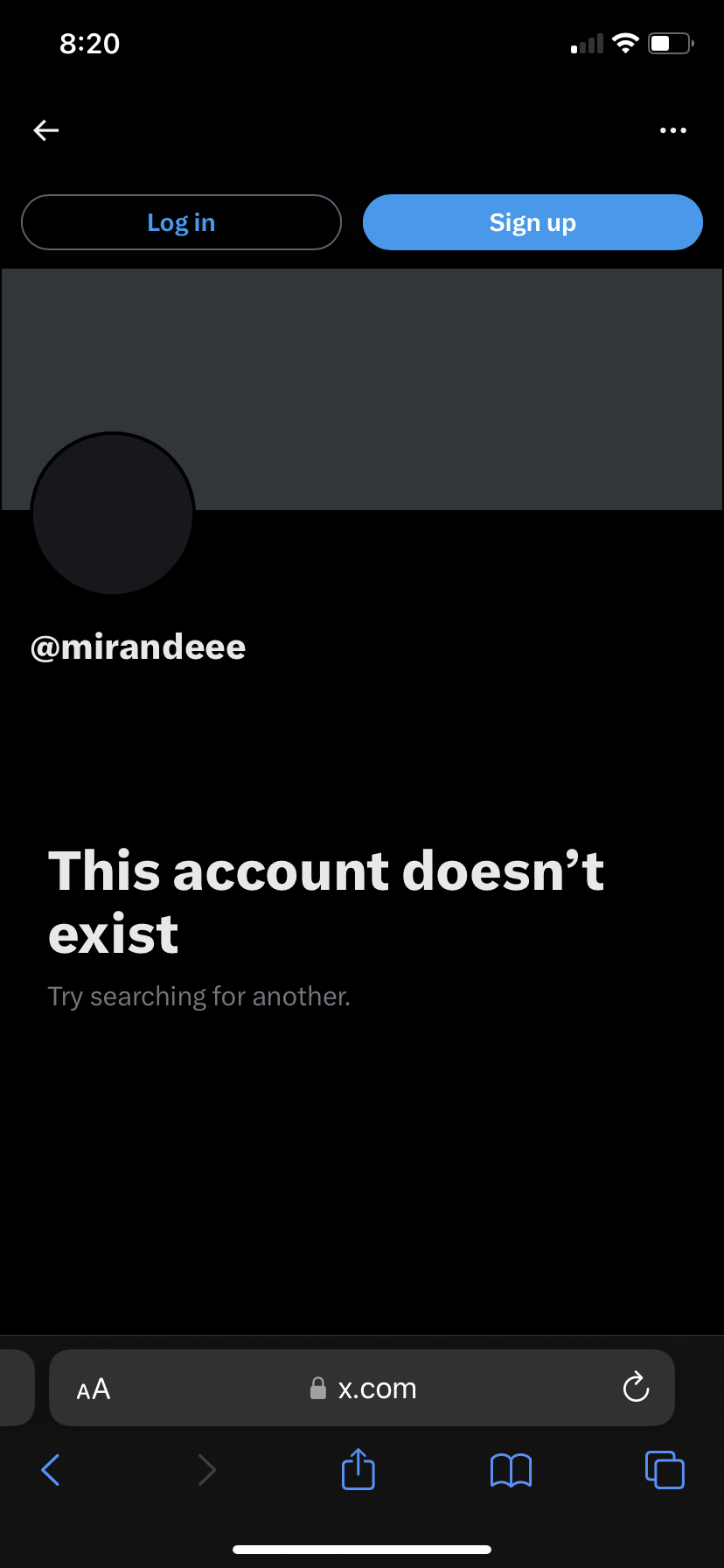Viewport: 724px width, 1568px height.
Task: Tap the Log in button
Action: coord(181,222)
